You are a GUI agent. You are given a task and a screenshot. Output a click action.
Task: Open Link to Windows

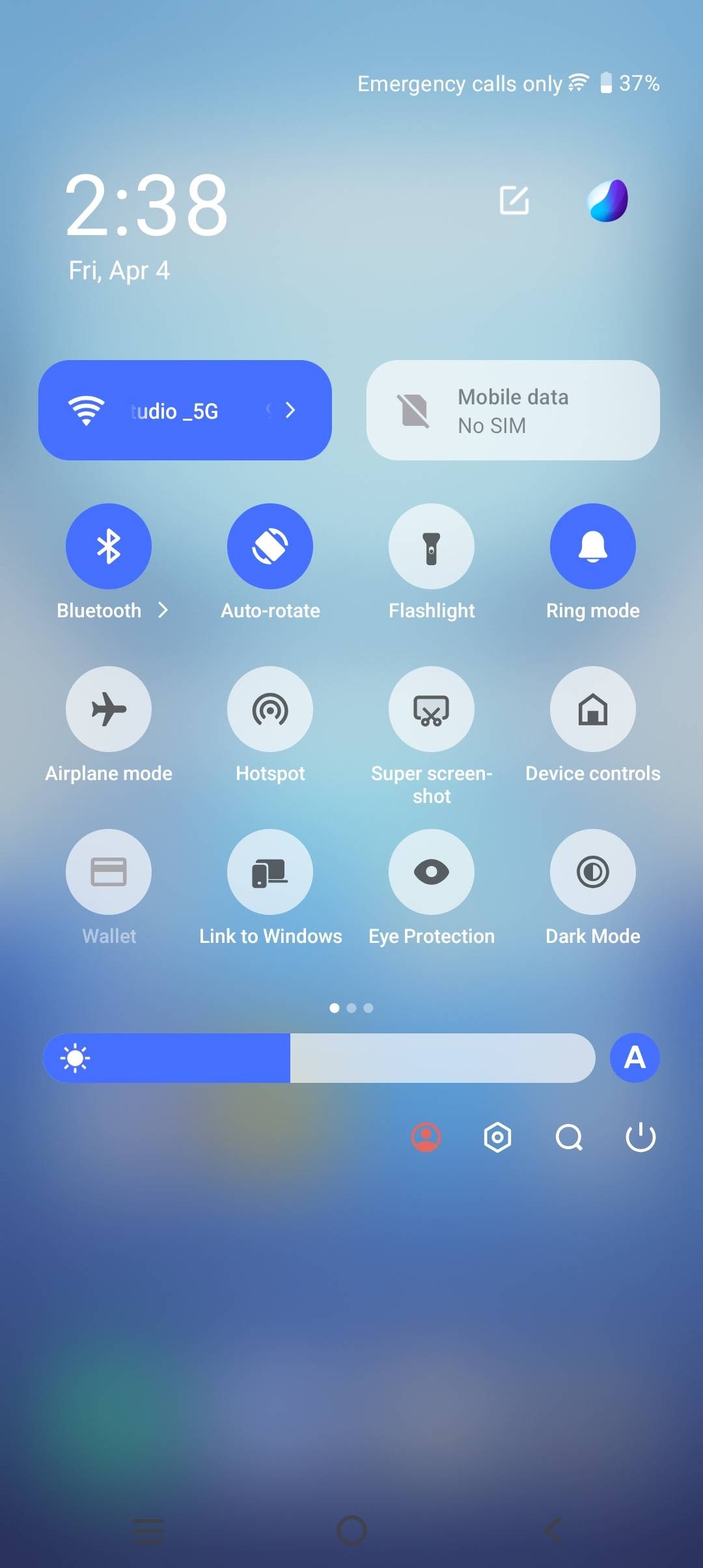[269, 871]
